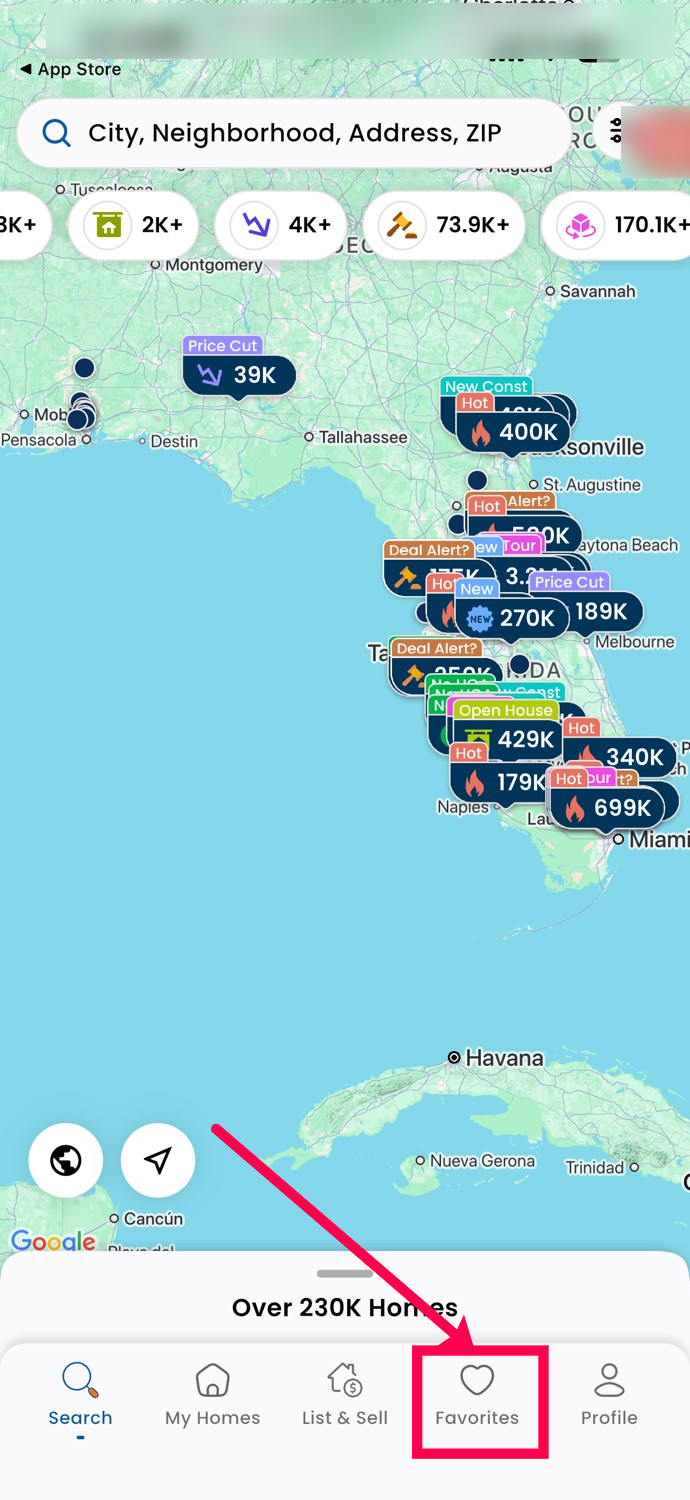This screenshot has width=690, height=1500.
Task: Select the 4K+ price cut filter chip
Action: 281,225
